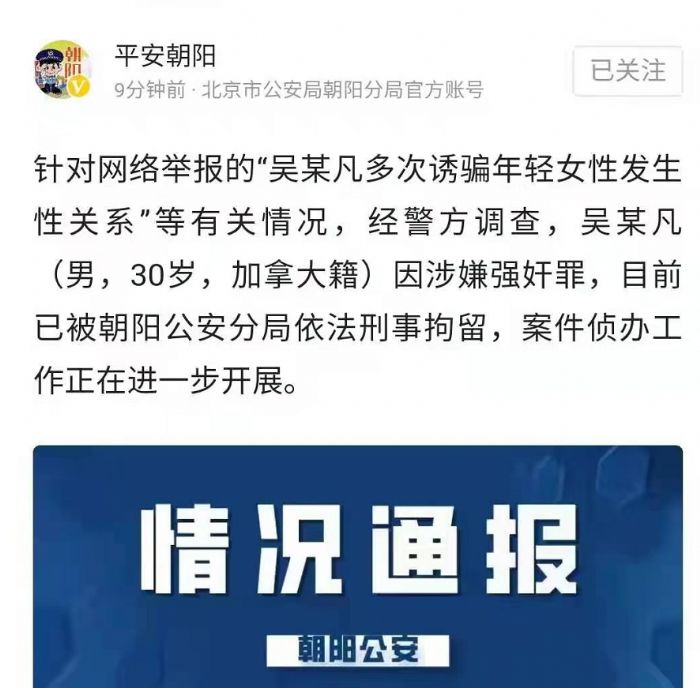Open 平安朝阳 profile avatar
This screenshot has height=688, width=700.
point(63,70)
